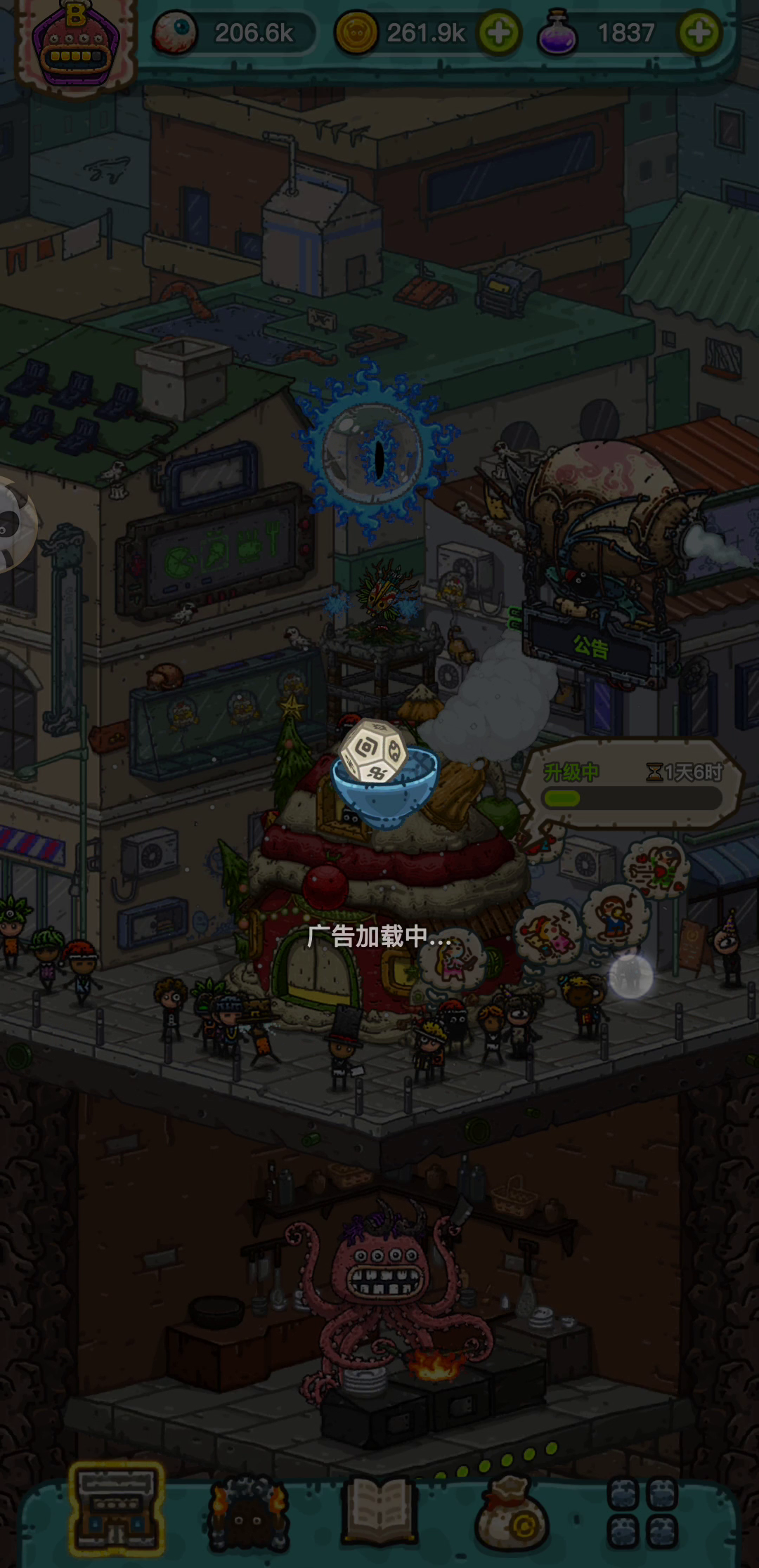This screenshot has height=1568, width=759.
Task: Add more purple potions
Action: click(x=699, y=32)
